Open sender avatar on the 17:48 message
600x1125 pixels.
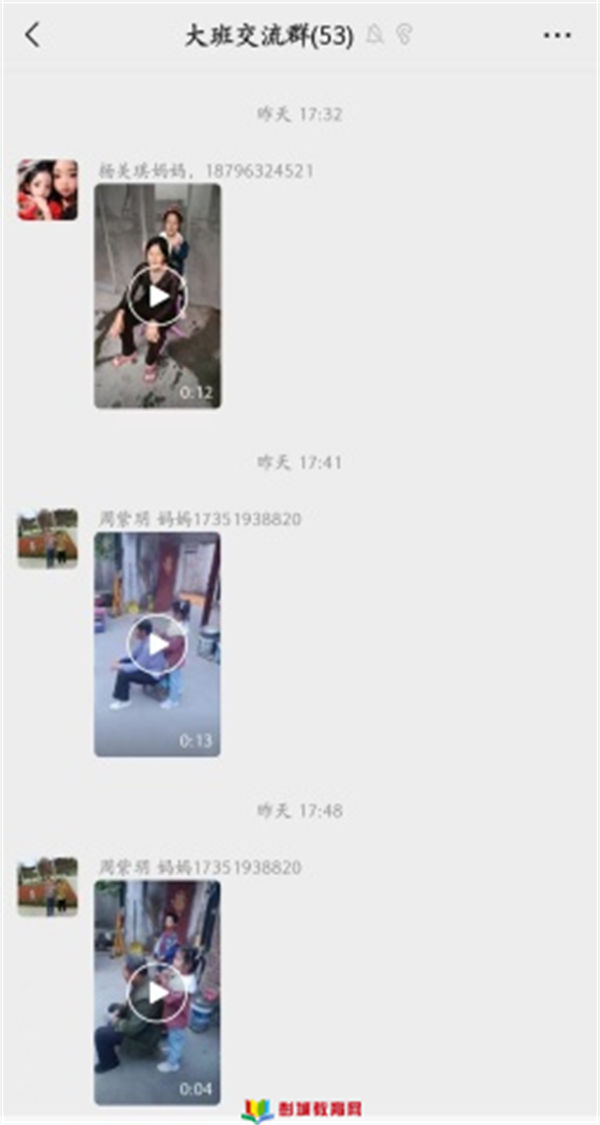tap(47, 886)
